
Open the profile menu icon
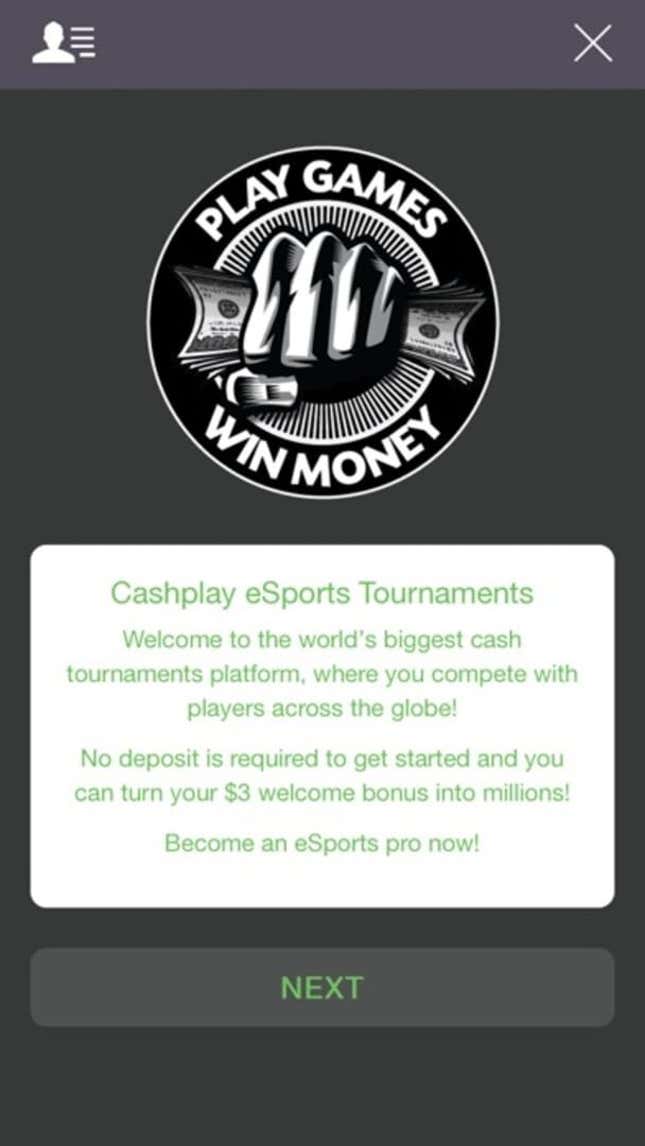pyautogui.click(x=64, y=43)
